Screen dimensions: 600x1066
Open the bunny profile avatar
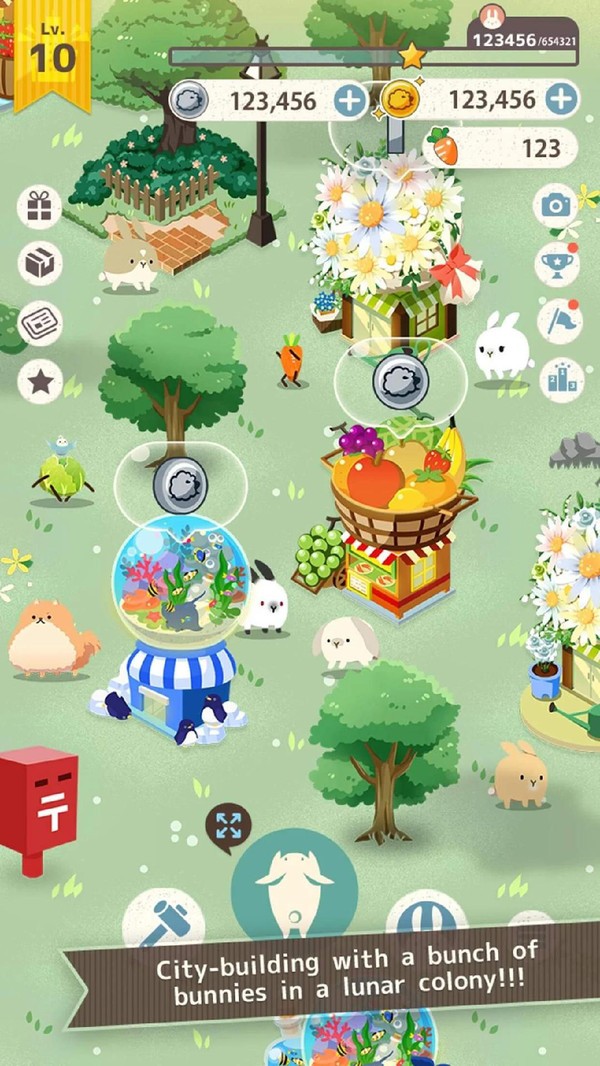click(491, 16)
